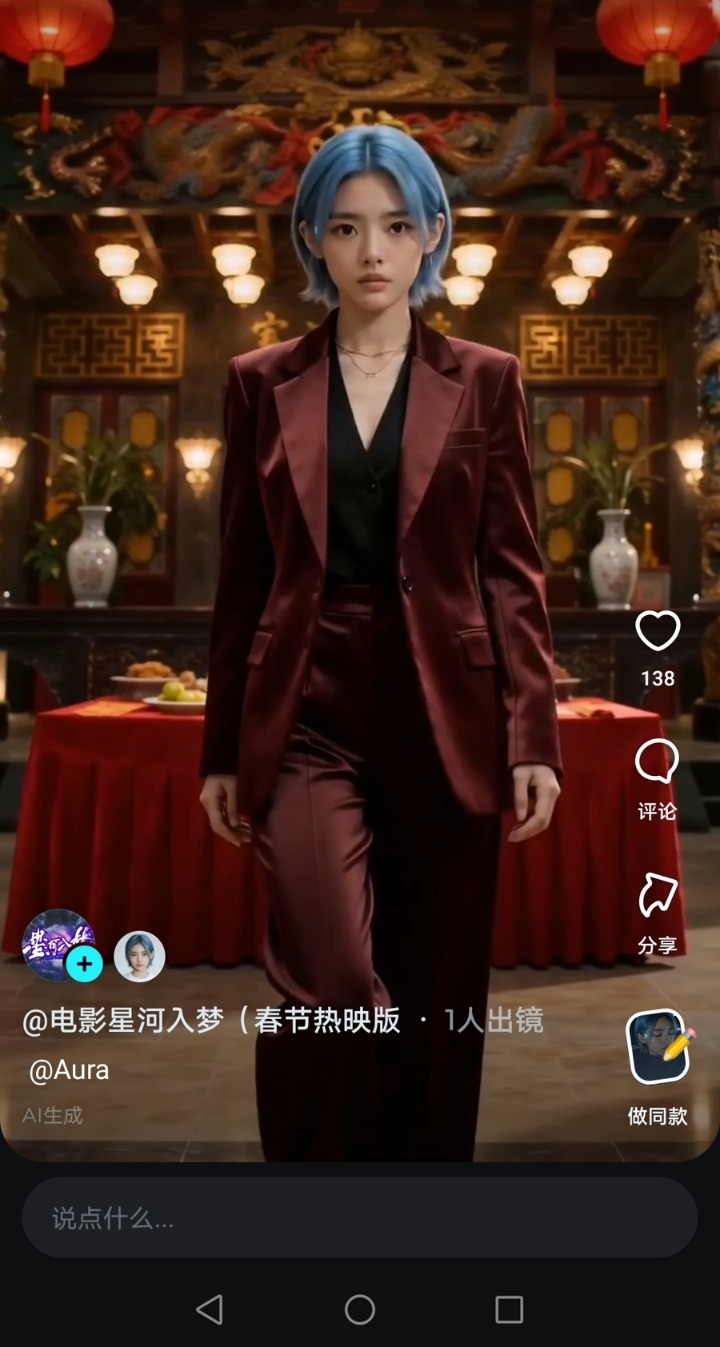Open the @Aura mention link

(x=69, y=1071)
